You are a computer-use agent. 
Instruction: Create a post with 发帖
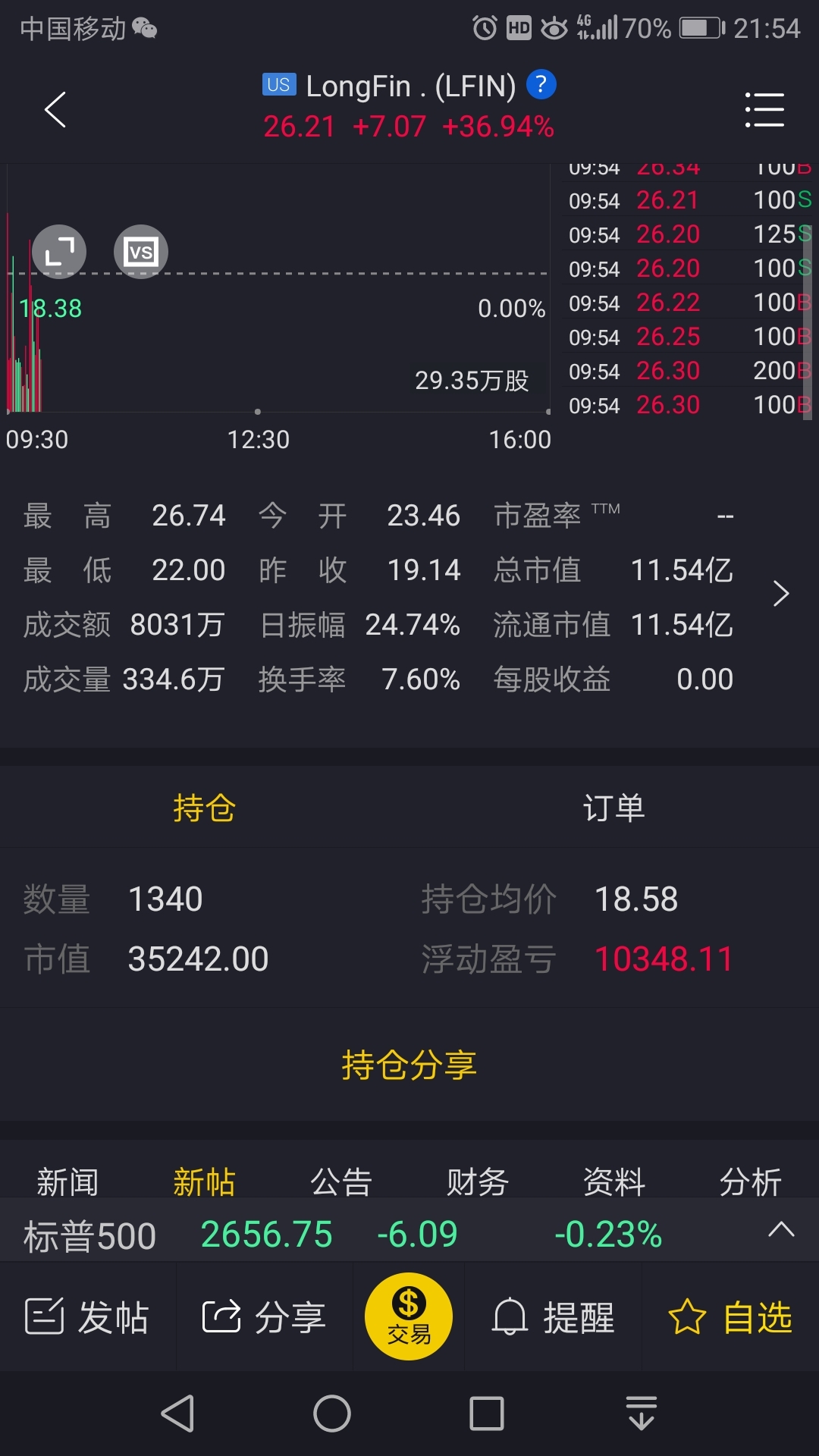pos(87,1317)
